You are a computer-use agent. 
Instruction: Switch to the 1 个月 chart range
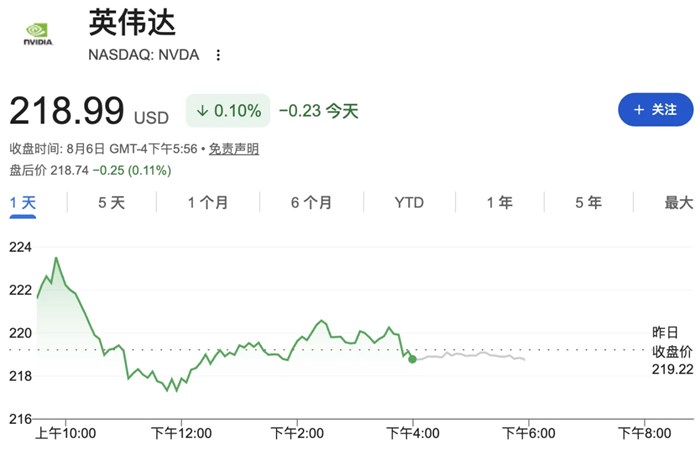coord(208,203)
